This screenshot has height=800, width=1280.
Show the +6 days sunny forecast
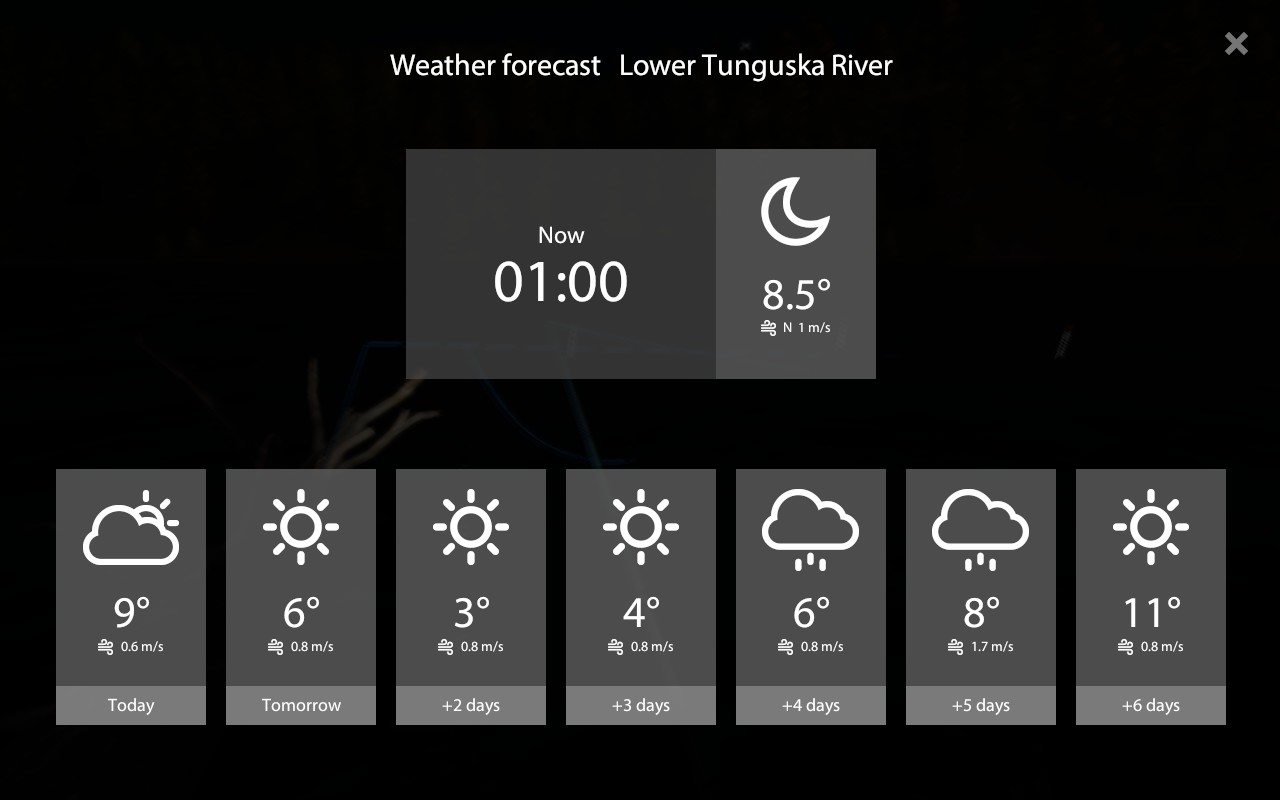(1151, 596)
